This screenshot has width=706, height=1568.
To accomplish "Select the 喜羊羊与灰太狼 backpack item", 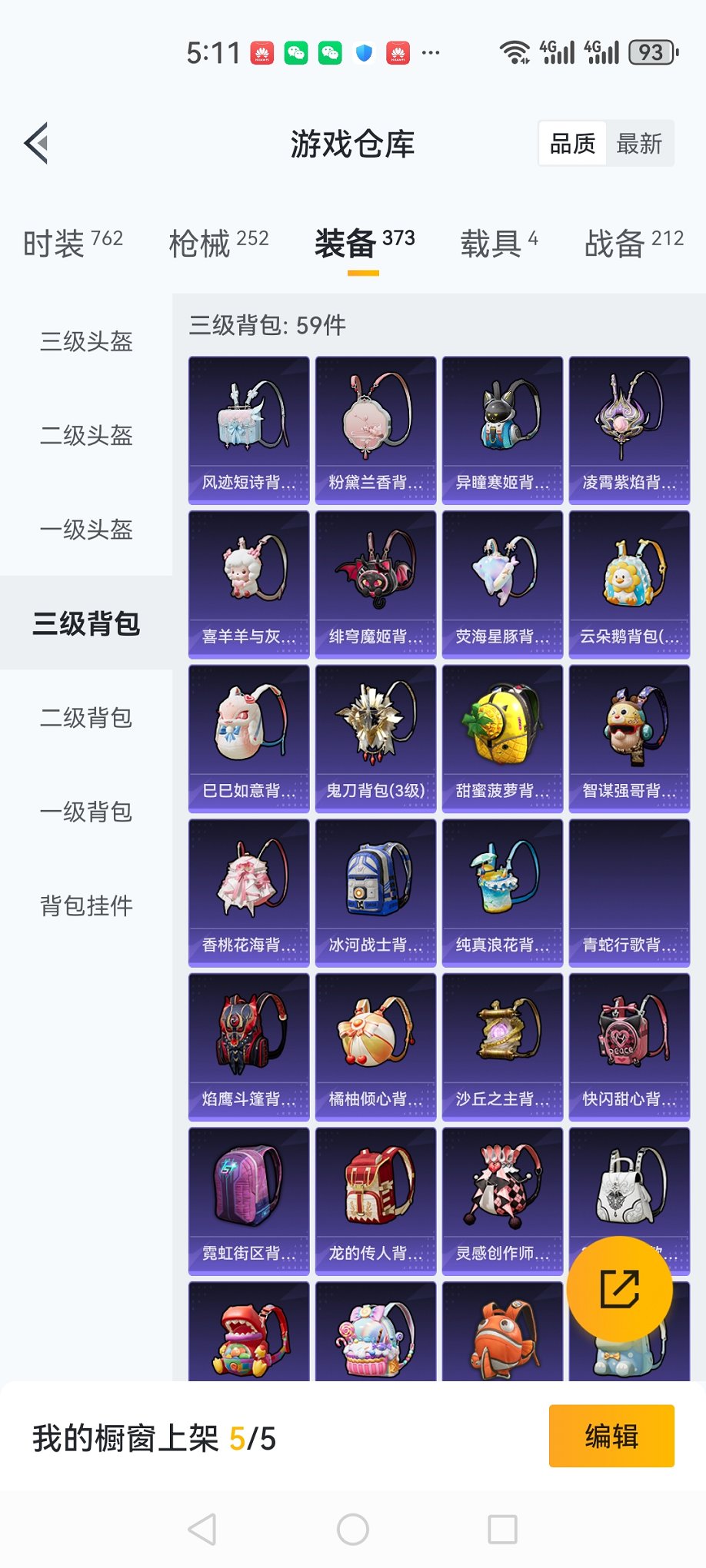I will pyautogui.click(x=248, y=580).
